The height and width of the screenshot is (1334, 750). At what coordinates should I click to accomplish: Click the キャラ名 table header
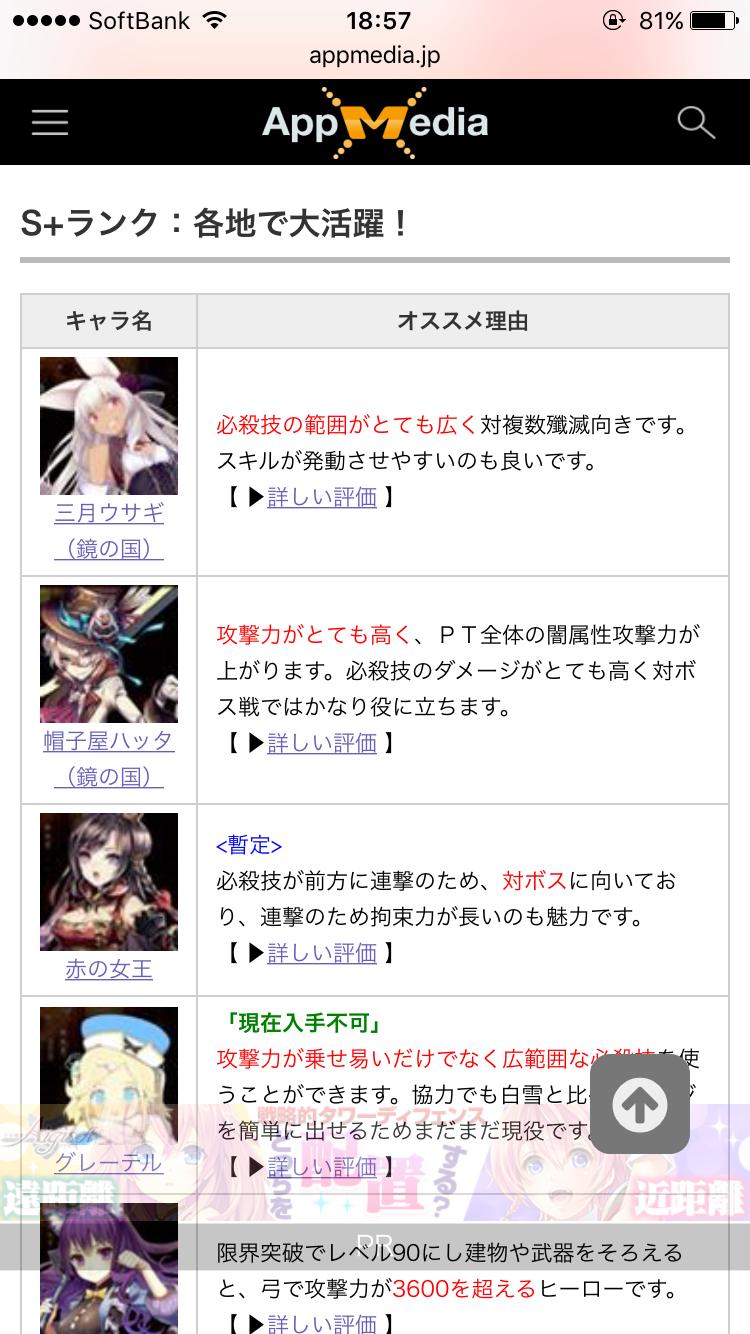click(108, 321)
